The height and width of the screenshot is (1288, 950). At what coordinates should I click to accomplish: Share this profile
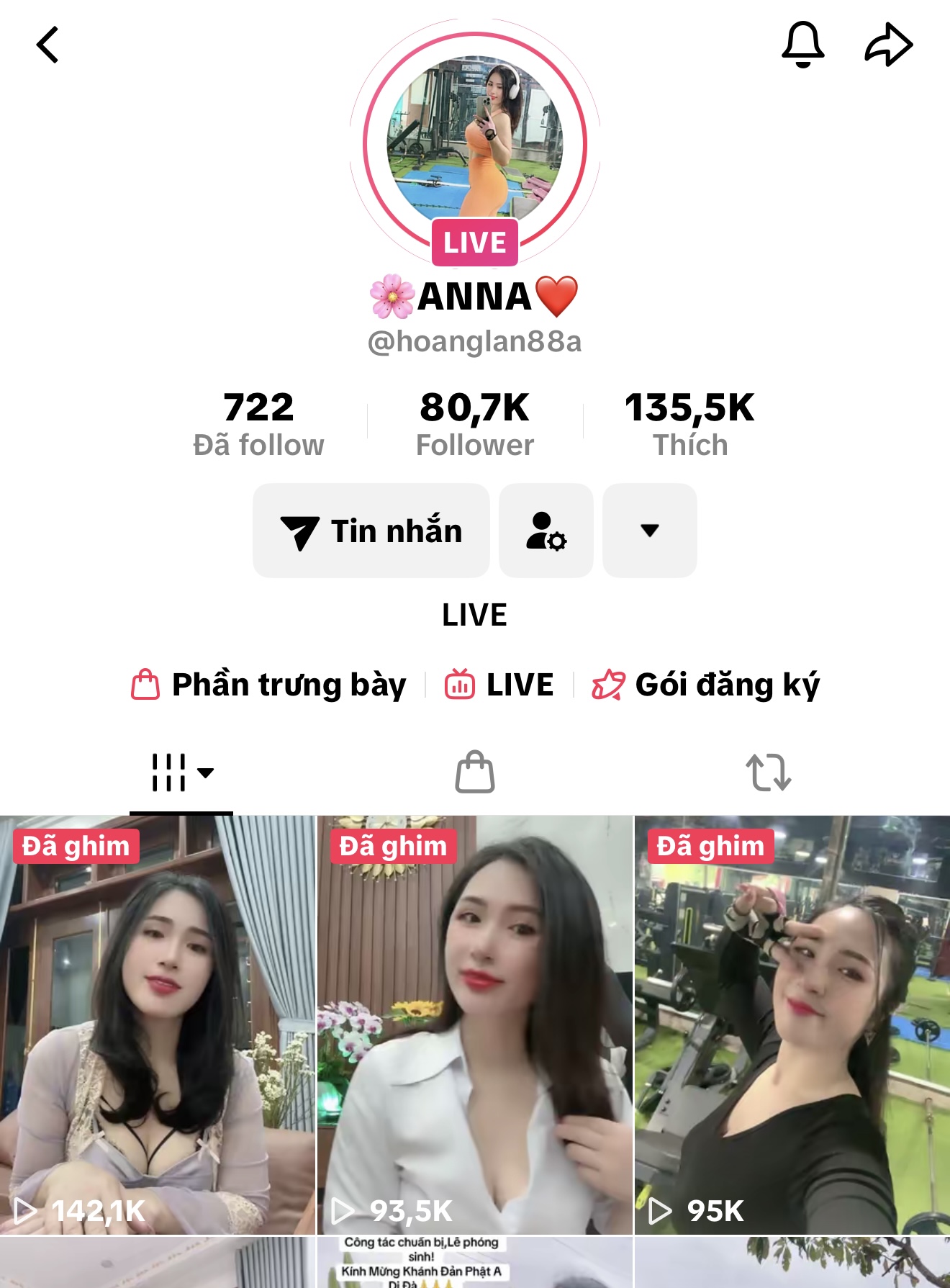click(888, 45)
